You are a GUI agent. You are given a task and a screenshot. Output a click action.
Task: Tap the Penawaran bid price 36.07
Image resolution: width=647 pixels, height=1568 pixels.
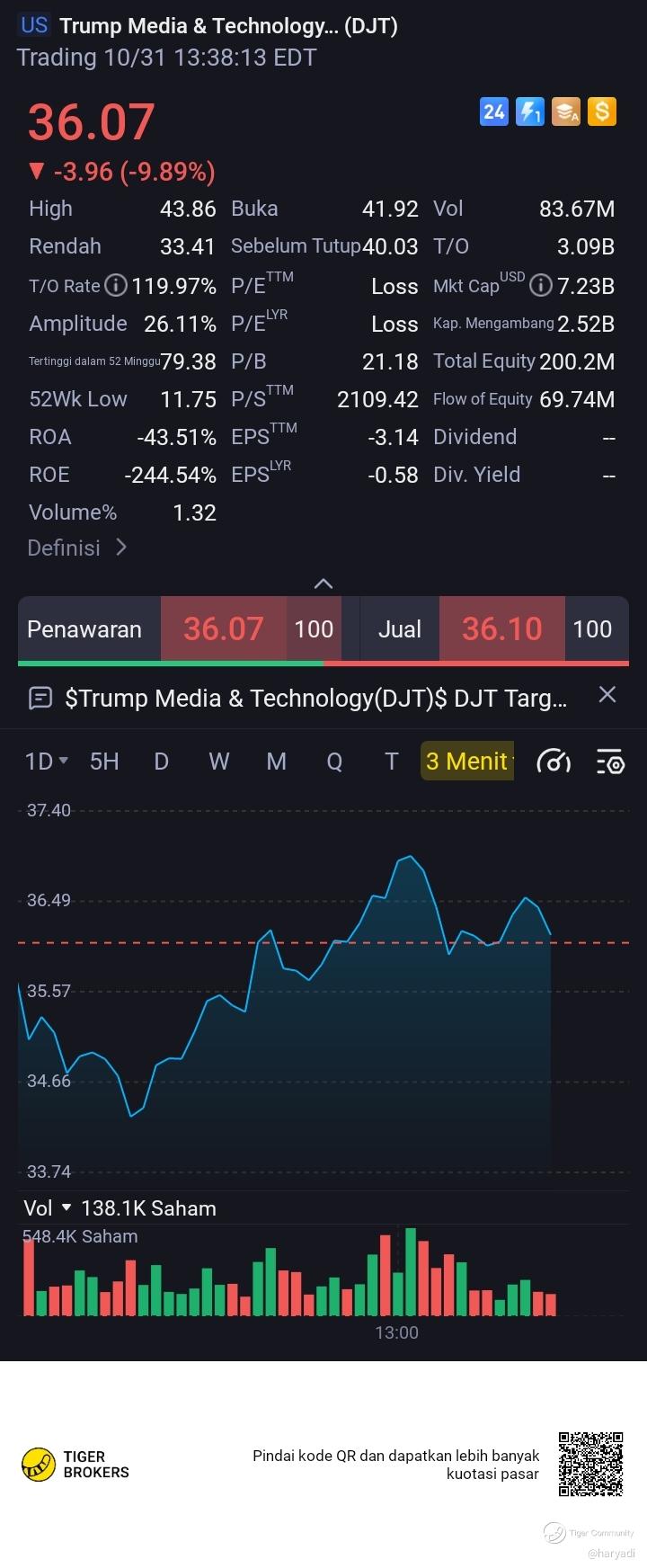click(224, 628)
